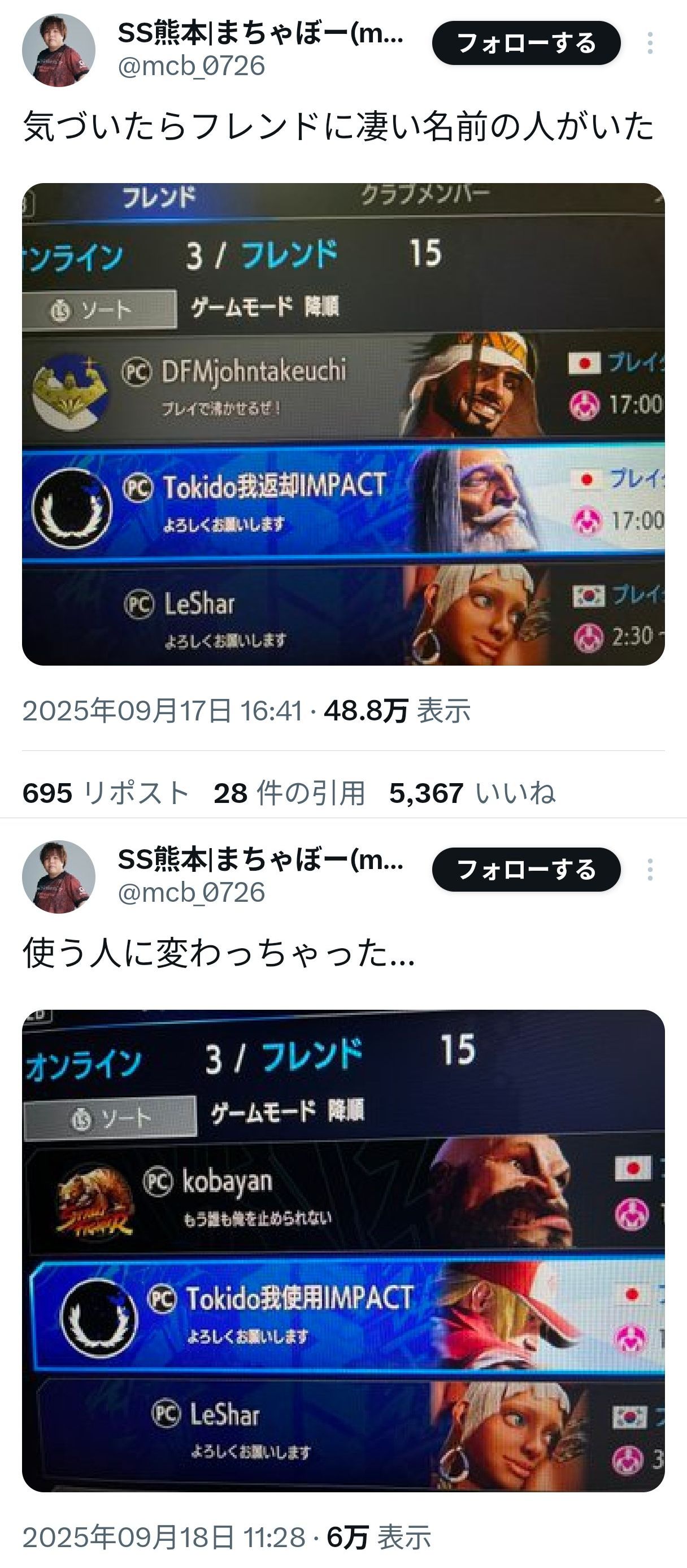Enlarge the photo showing Tokido我使用IMPACT

point(343,1251)
